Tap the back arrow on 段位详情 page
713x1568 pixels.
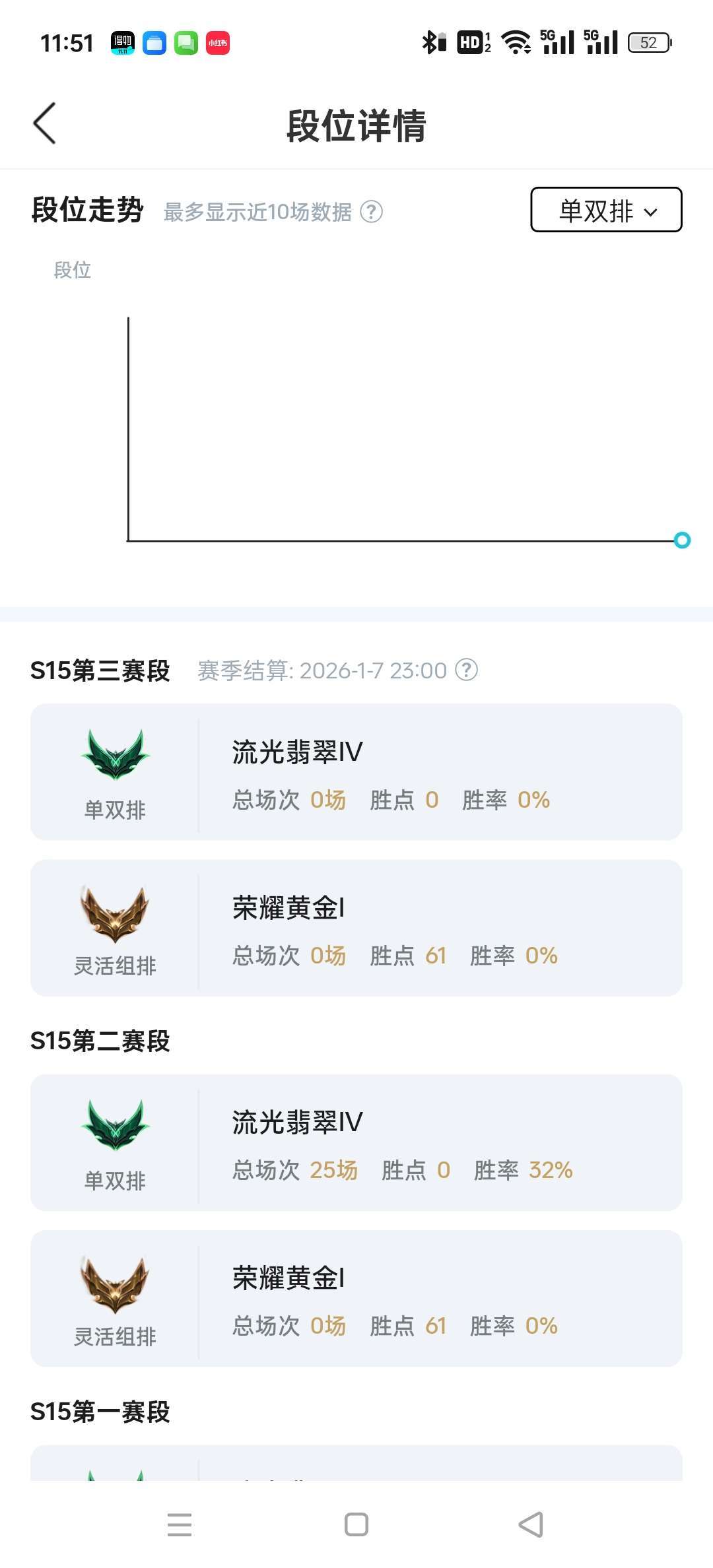pos(45,123)
